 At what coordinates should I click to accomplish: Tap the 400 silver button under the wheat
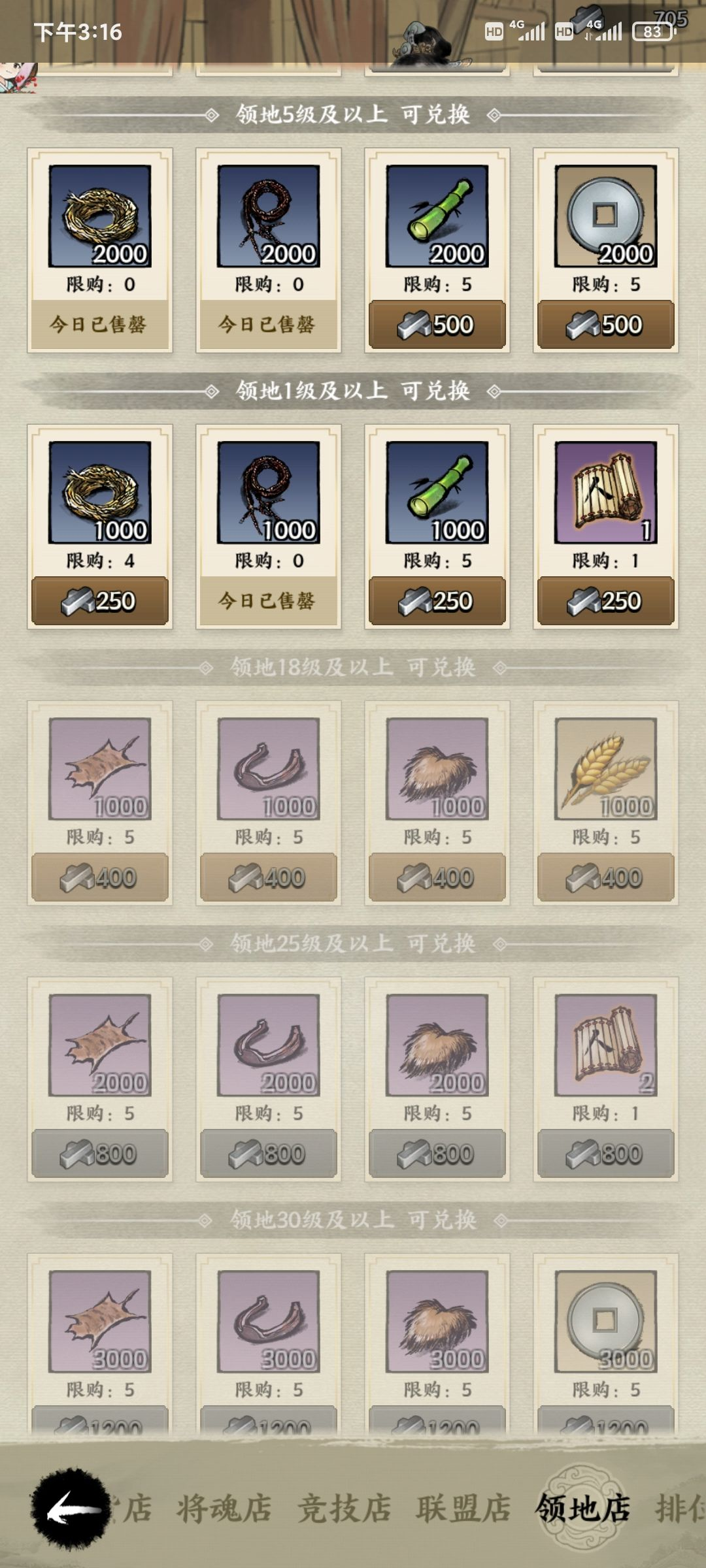(x=605, y=877)
